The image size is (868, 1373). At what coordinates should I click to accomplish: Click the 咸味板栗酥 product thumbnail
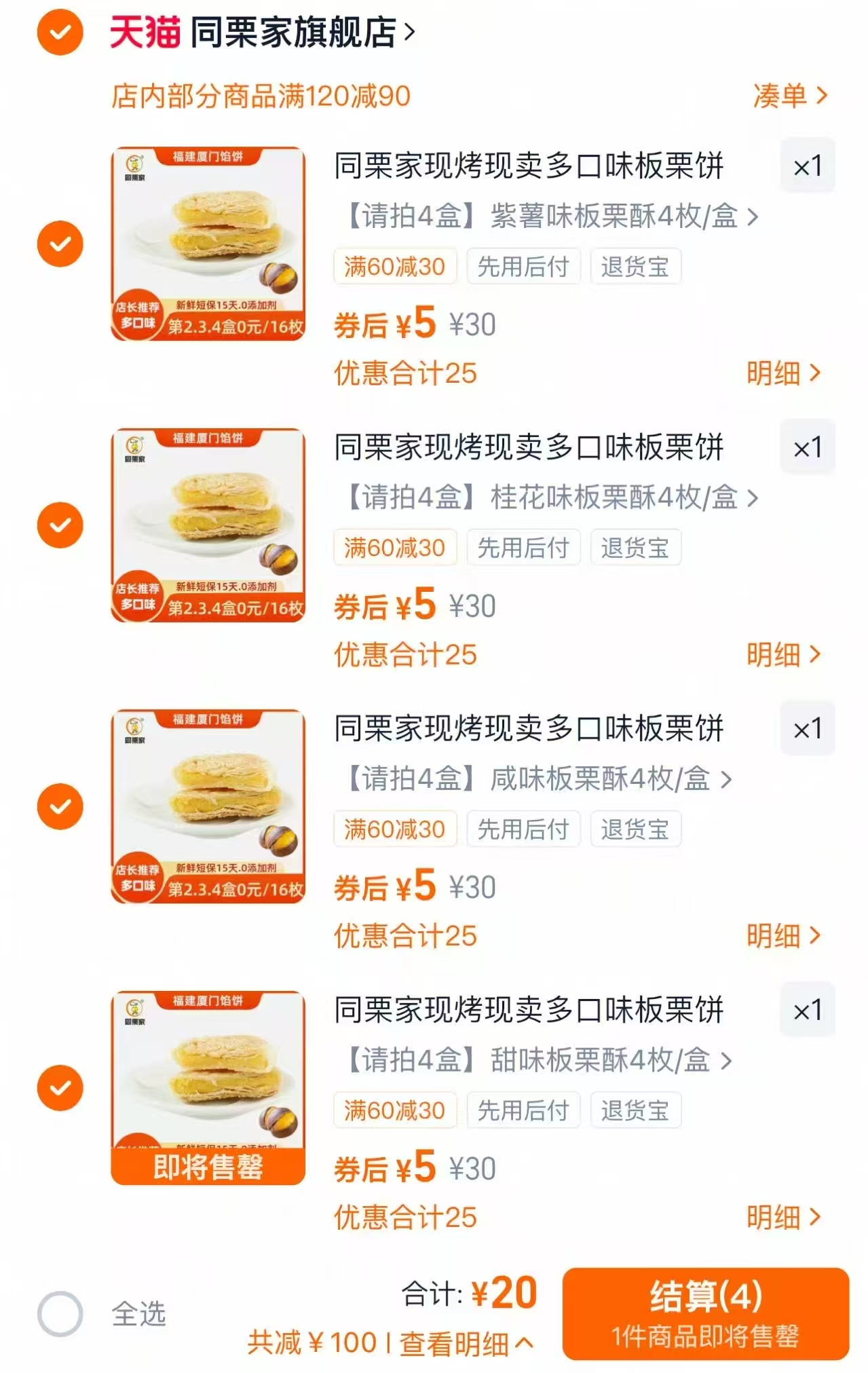point(207,808)
